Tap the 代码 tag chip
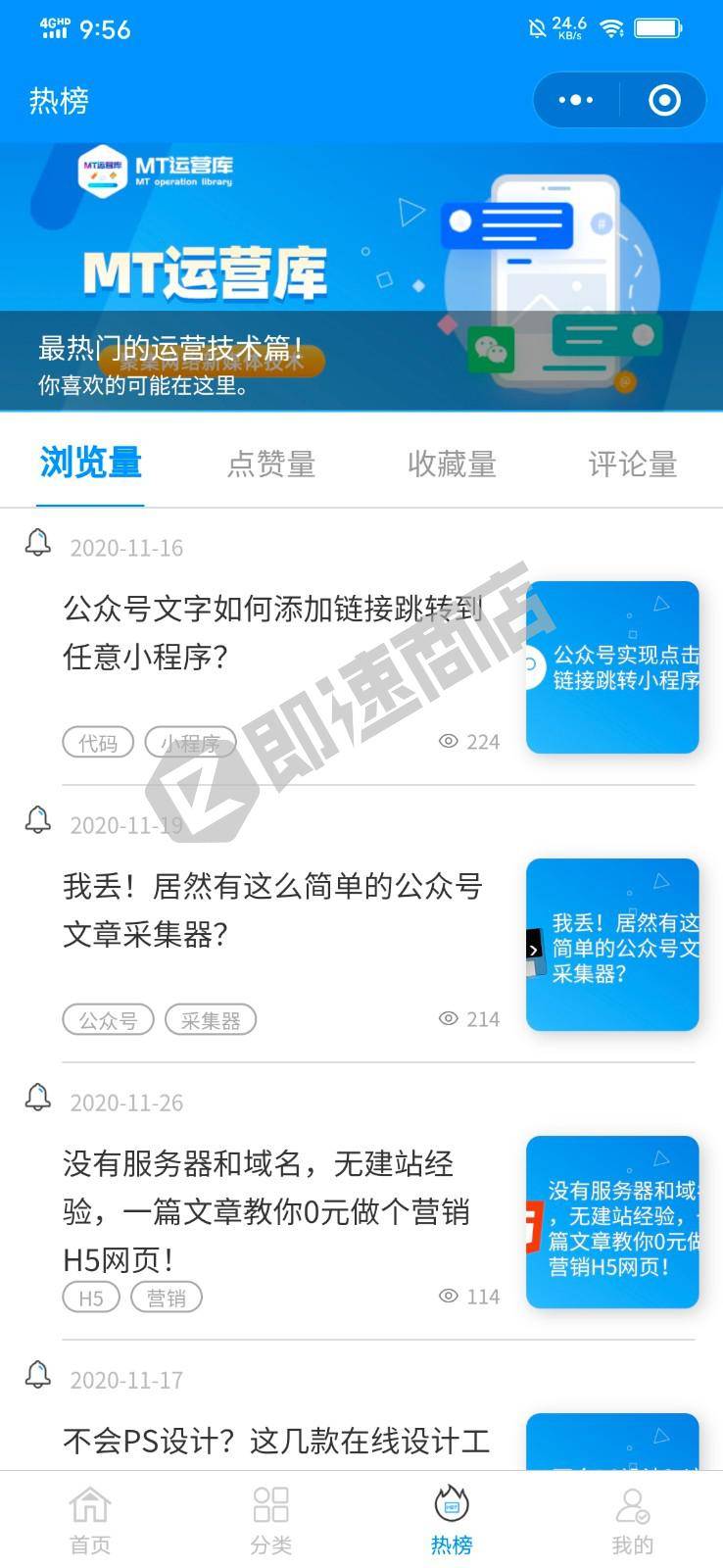723x1568 pixels. pyautogui.click(x=98, y=743)
